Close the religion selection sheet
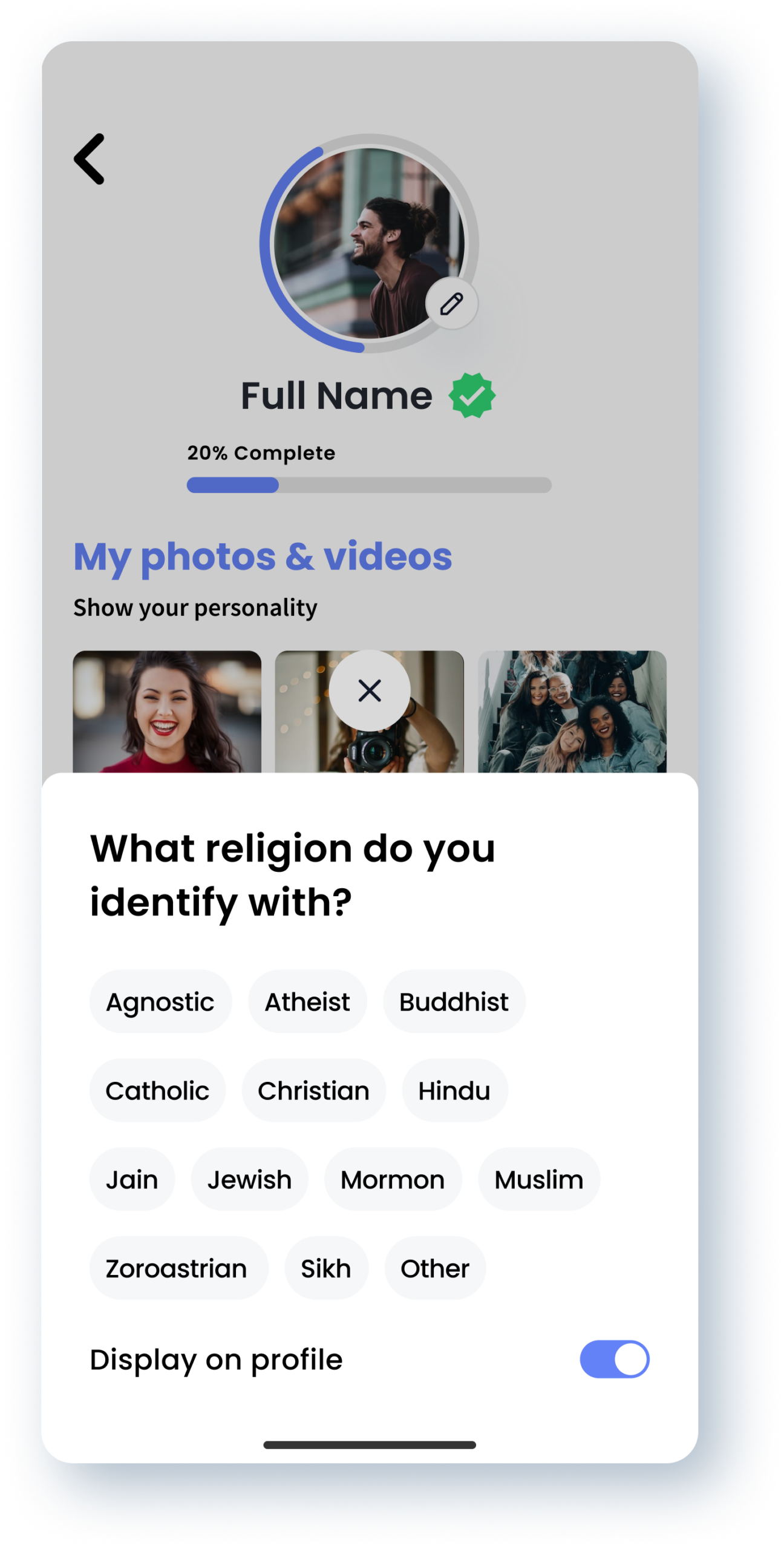The height and width of the screenshot is (1549, 784). click(x=369, y=690)
